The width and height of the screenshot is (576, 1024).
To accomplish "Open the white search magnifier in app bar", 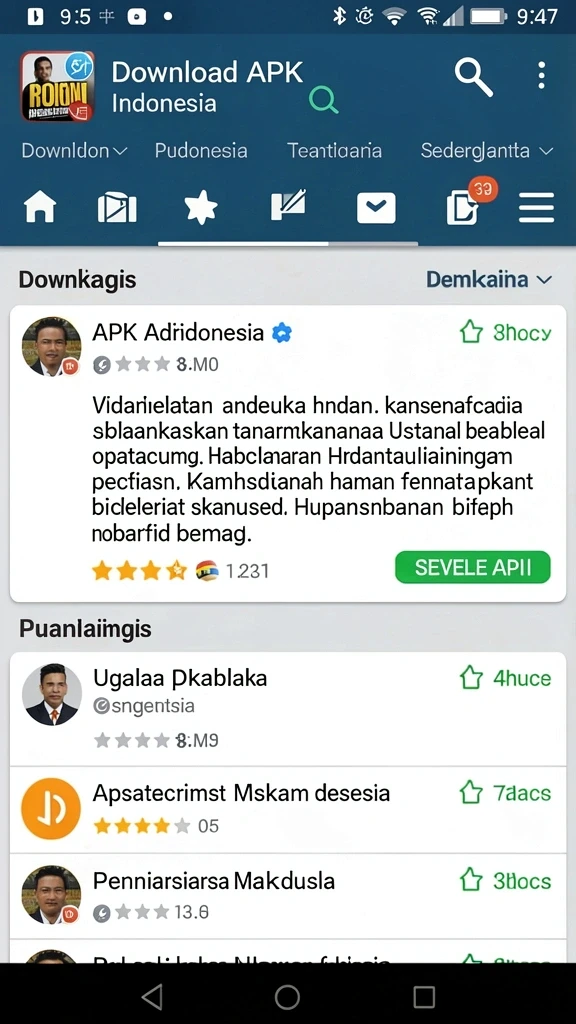I will pyautogui.click(x=473, y=76).
